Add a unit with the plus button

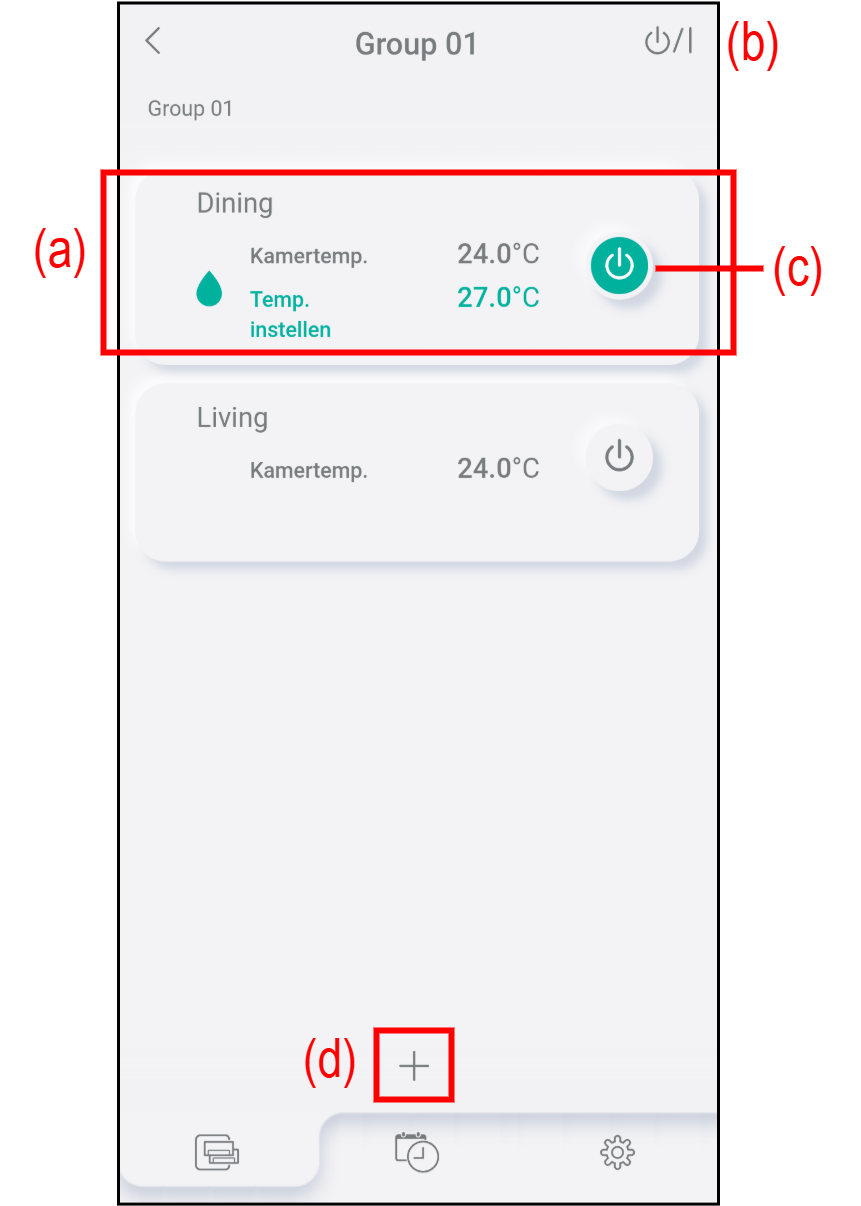coord(414,1067)
